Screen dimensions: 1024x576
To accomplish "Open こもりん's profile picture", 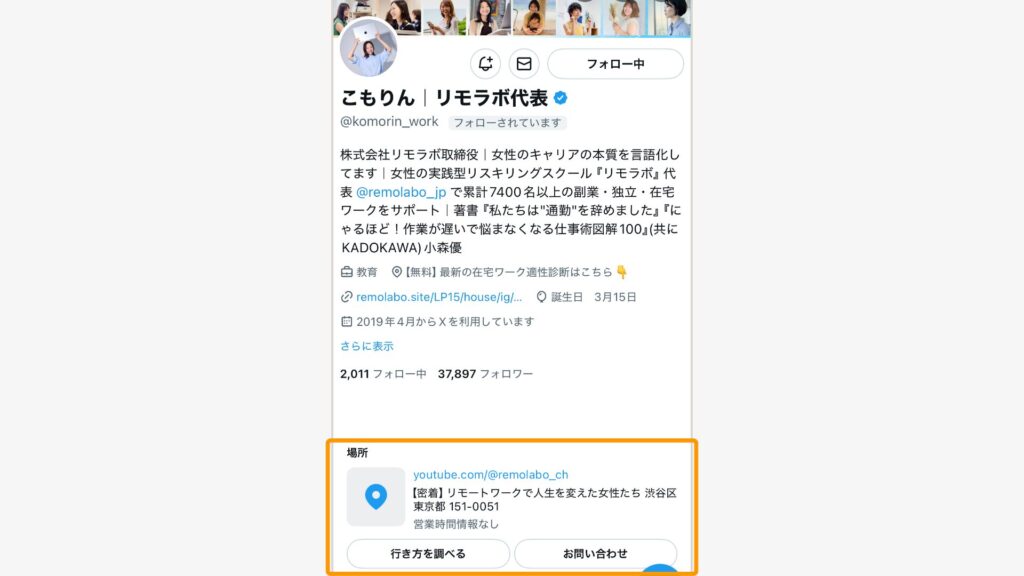I will (x=369, y=47).
